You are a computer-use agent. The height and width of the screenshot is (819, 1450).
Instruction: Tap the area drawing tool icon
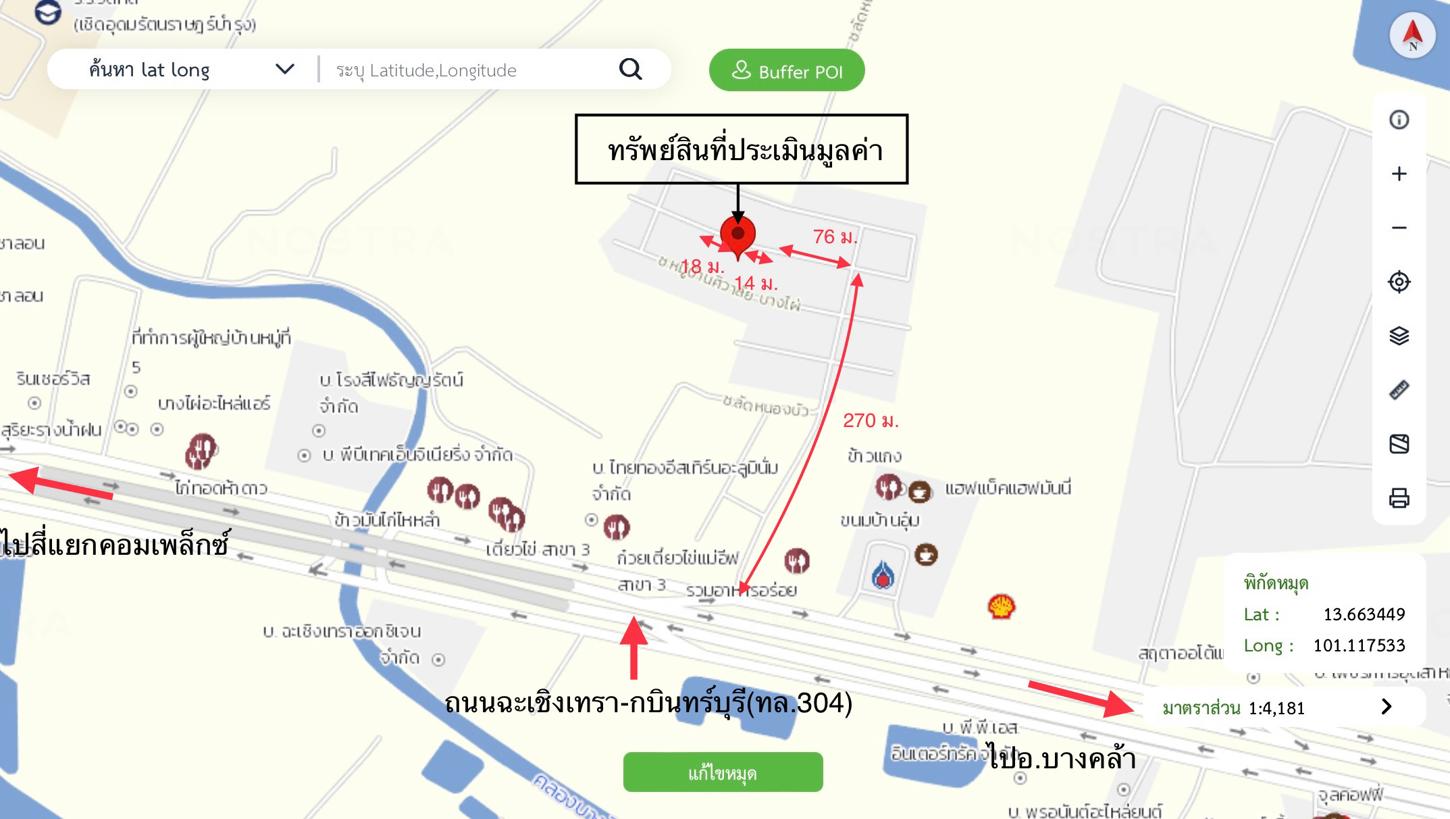(1399, 444)
